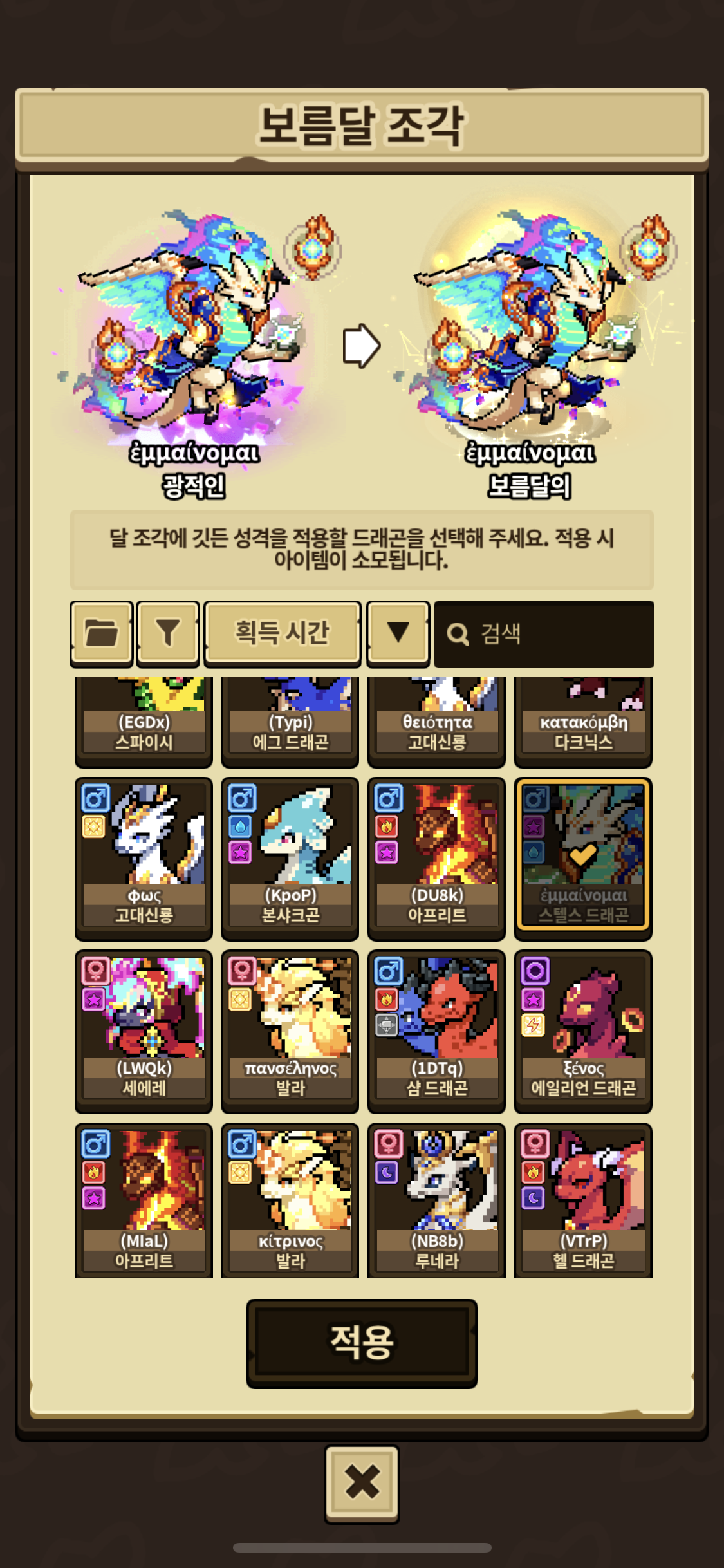724x1568 pixels.
Task: Select the θειότητα 고대신룡 dragon card
Action: [x=436, y=722]
